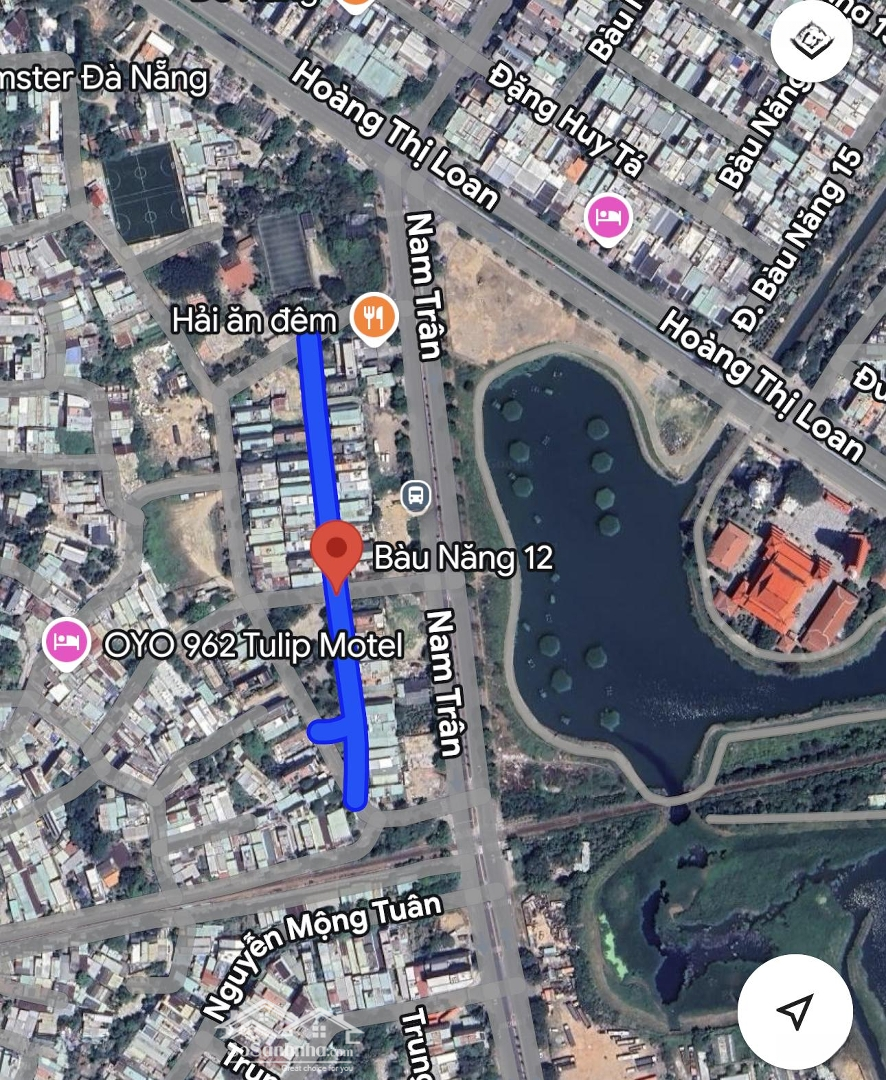Tap the bus stop icon on Nam Trân
Screen dimensions: 886x1080
415,495
